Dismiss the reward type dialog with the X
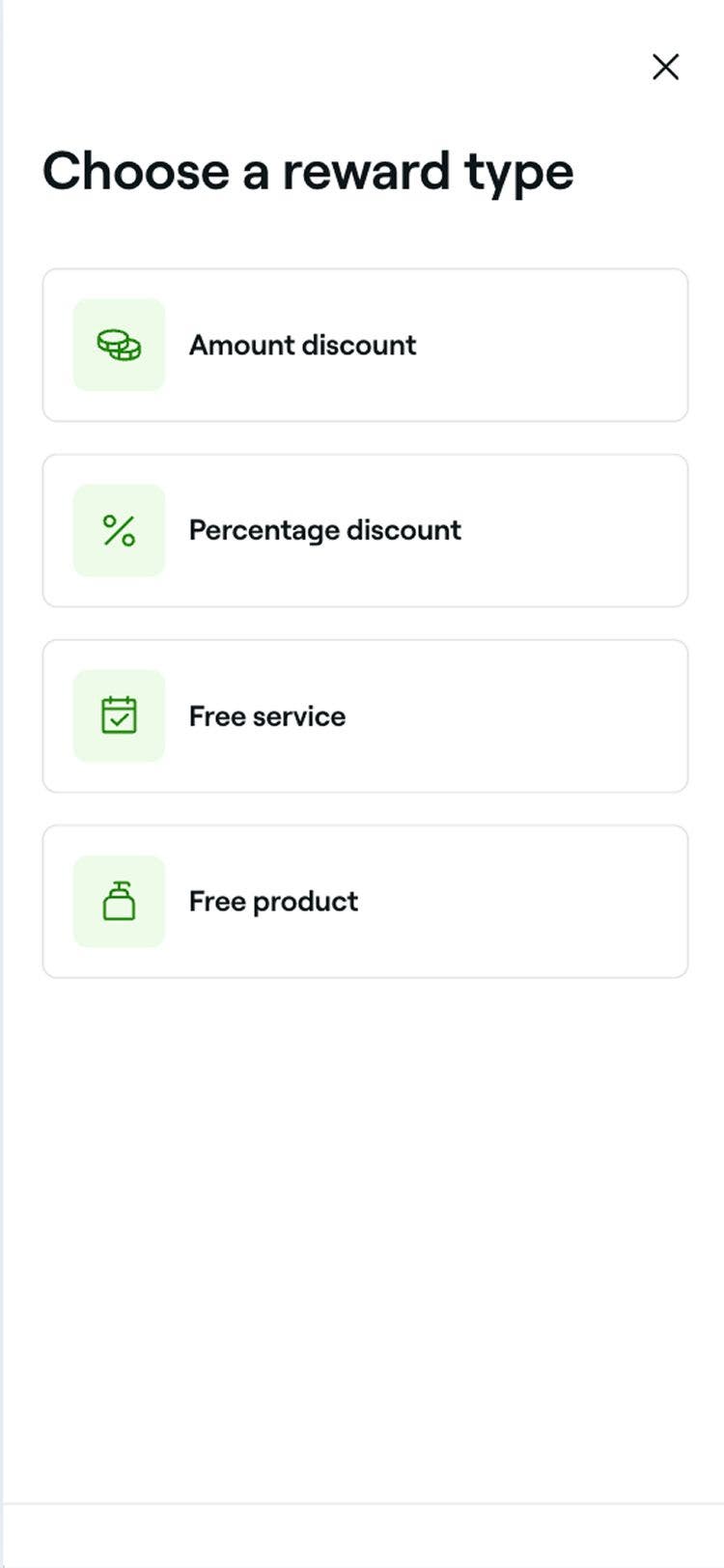The width and height of the screenshot is (724, 1568). tap(665, 68)
